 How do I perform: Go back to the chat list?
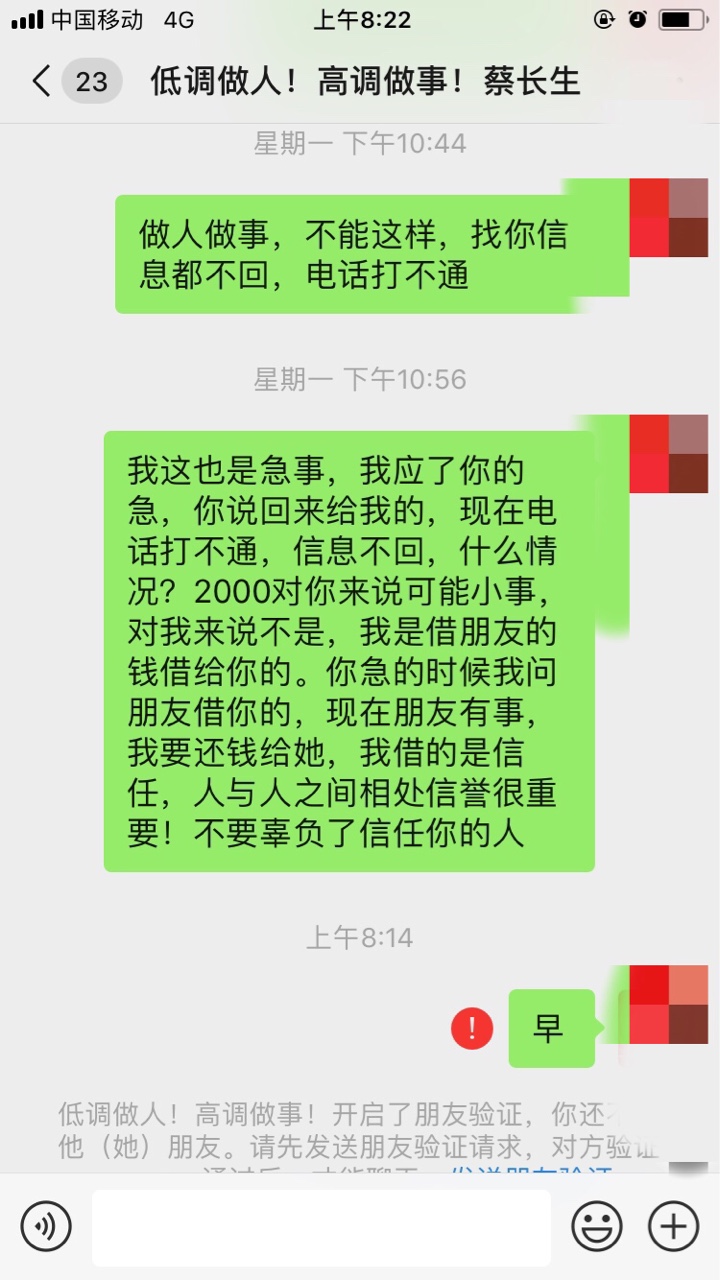42,81
